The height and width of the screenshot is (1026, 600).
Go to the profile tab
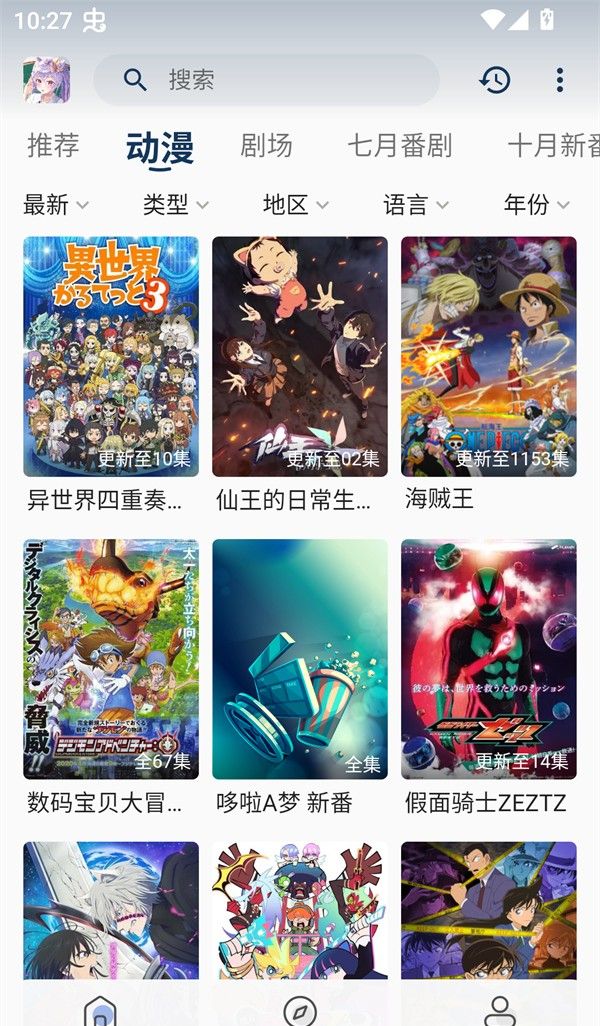coord(499,1010)
